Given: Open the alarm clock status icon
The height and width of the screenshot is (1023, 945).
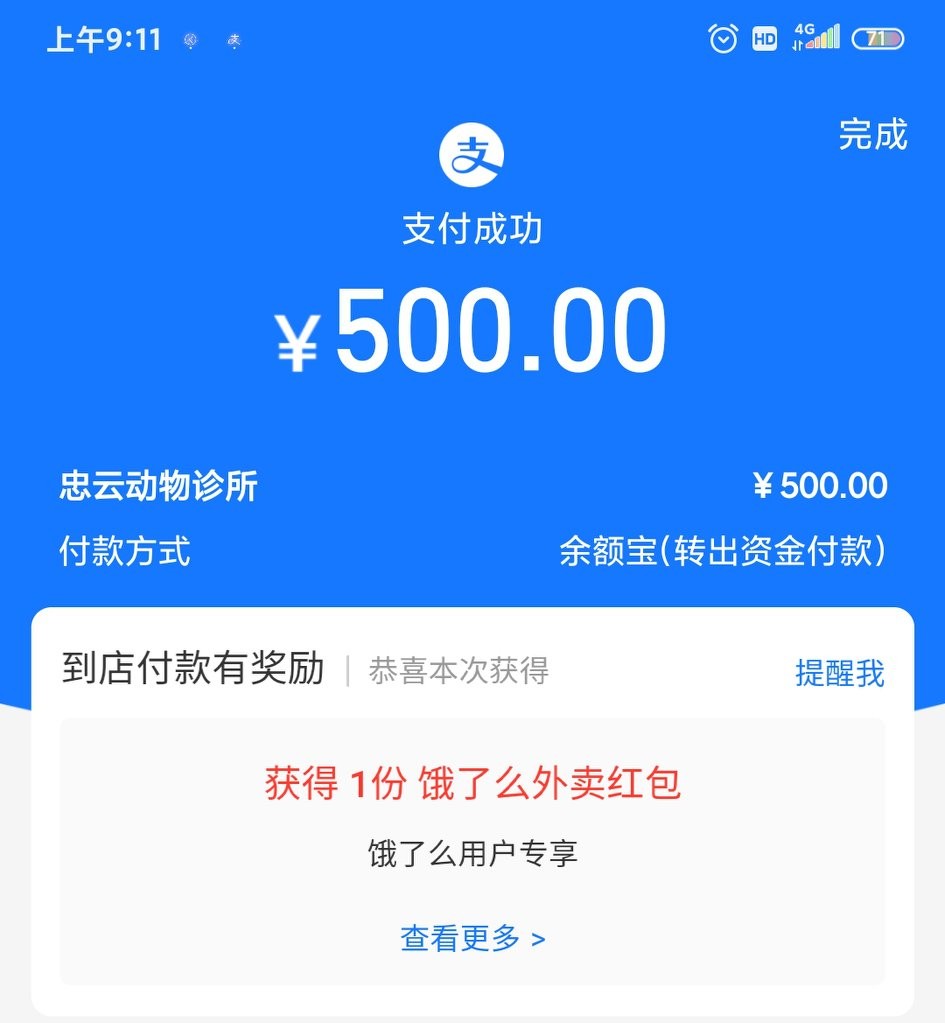Looking at the screenshot, I should (723, 38).
